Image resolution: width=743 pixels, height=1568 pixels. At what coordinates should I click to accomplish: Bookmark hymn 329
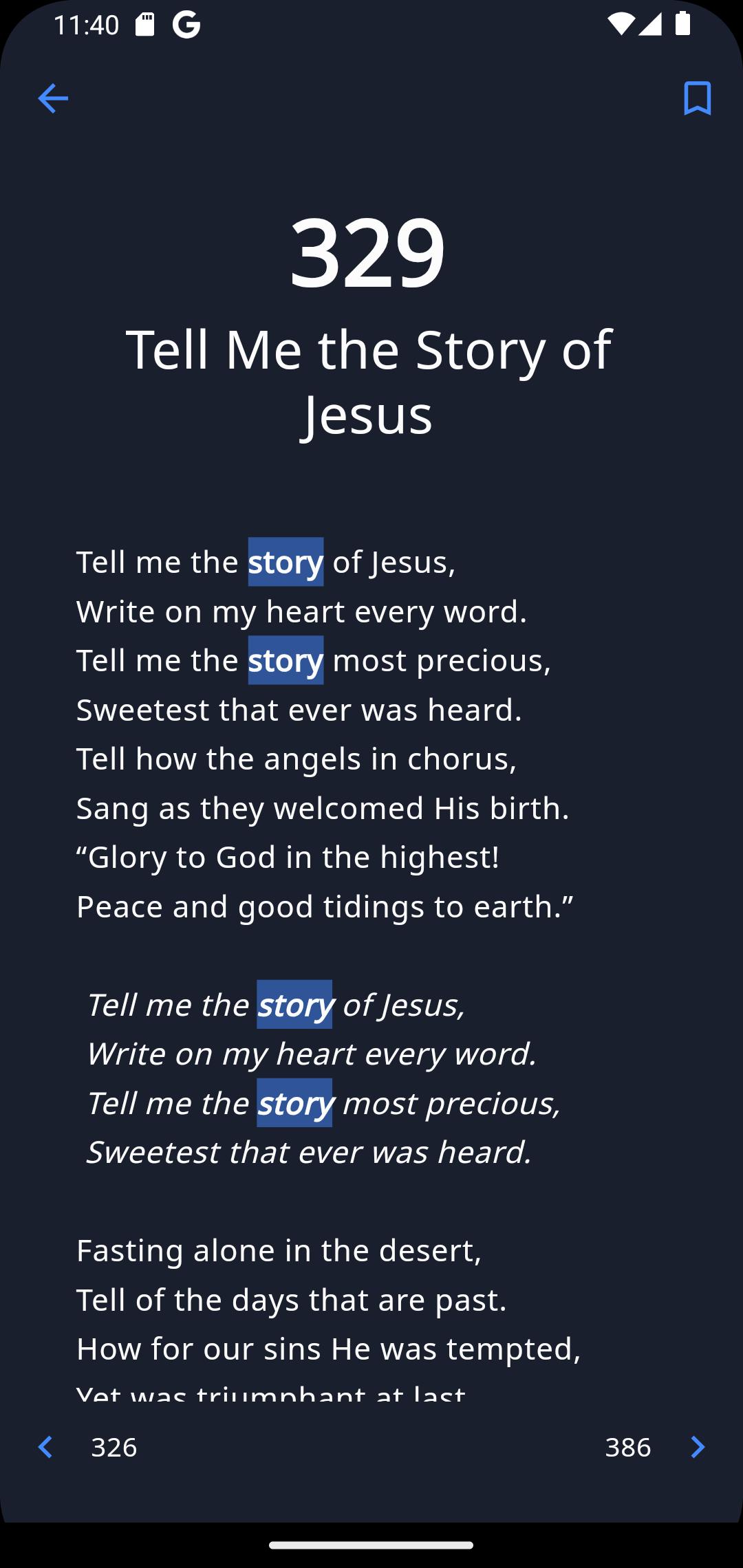(x=697, y=98)
